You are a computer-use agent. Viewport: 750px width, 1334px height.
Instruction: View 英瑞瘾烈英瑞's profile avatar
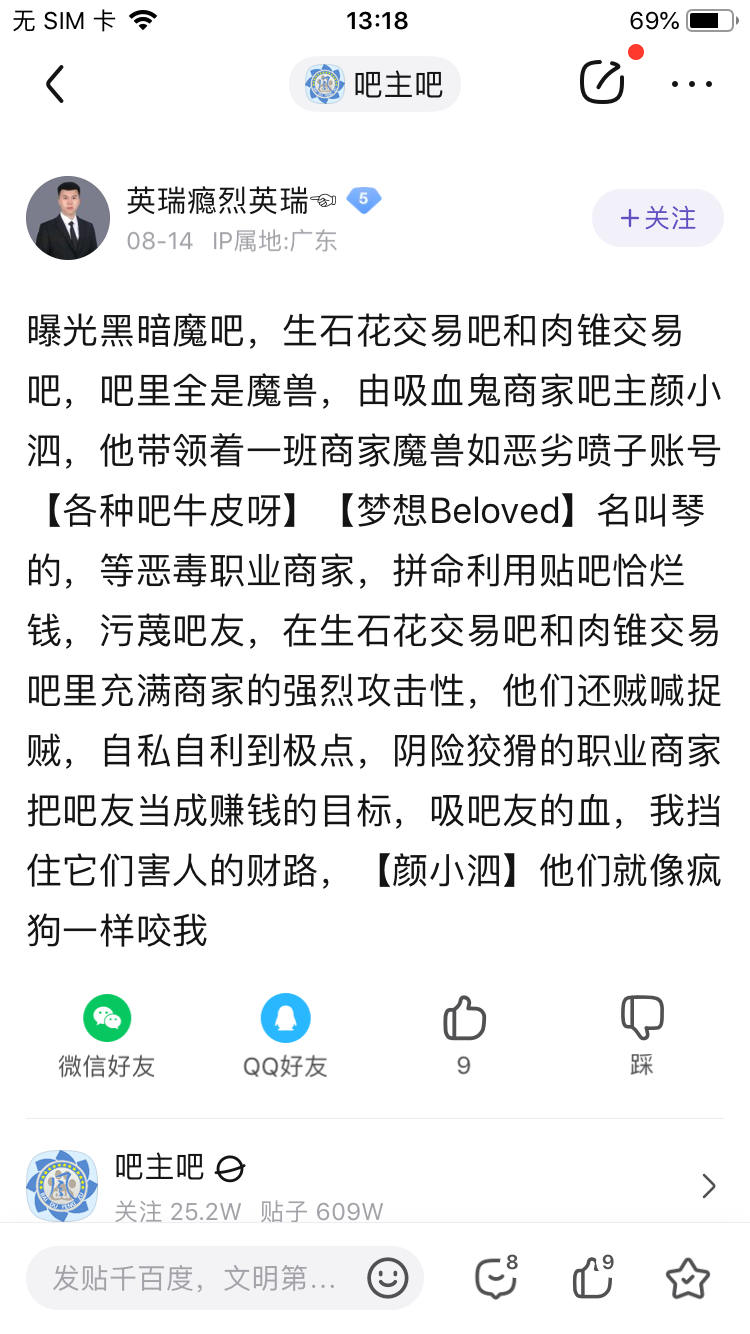(x=68, y=218)
